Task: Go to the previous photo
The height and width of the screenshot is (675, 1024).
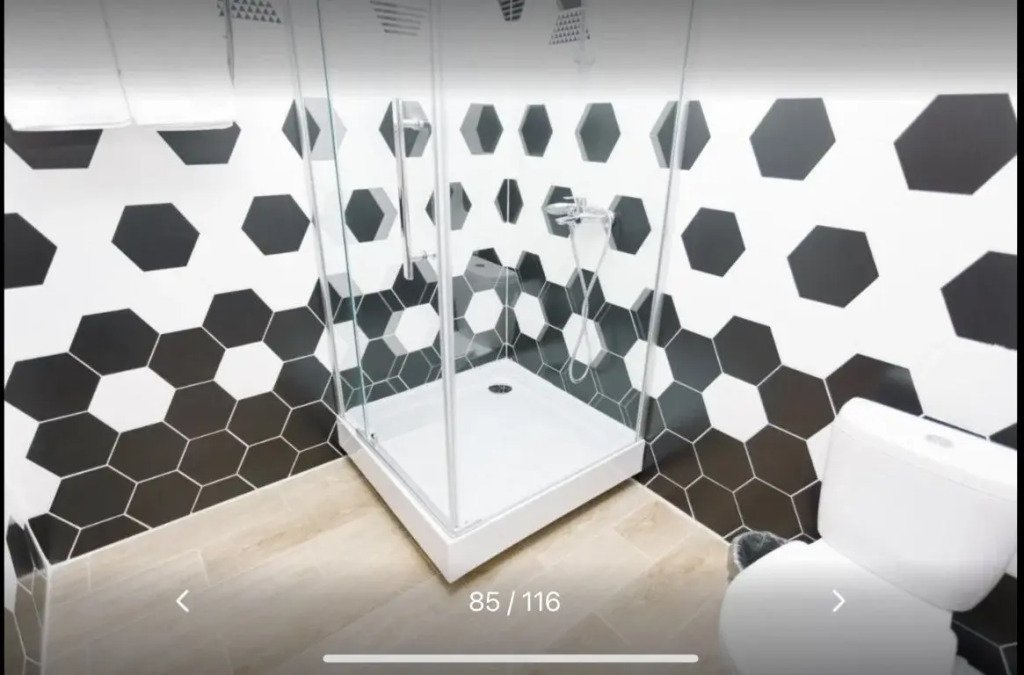Action: [182, 601]
